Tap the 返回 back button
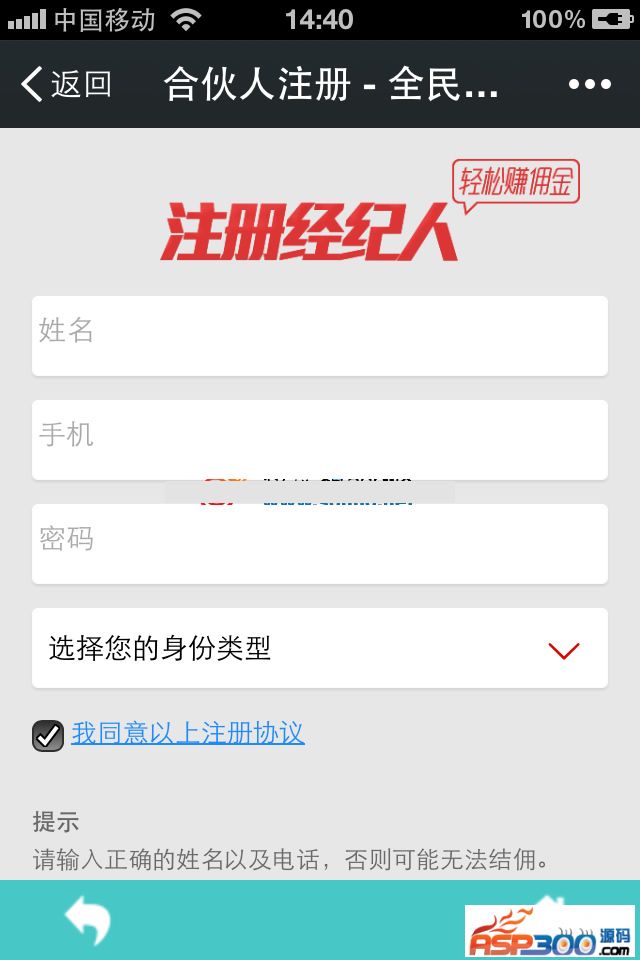Viewport: 640px width, 960px height. click(66, 85)
